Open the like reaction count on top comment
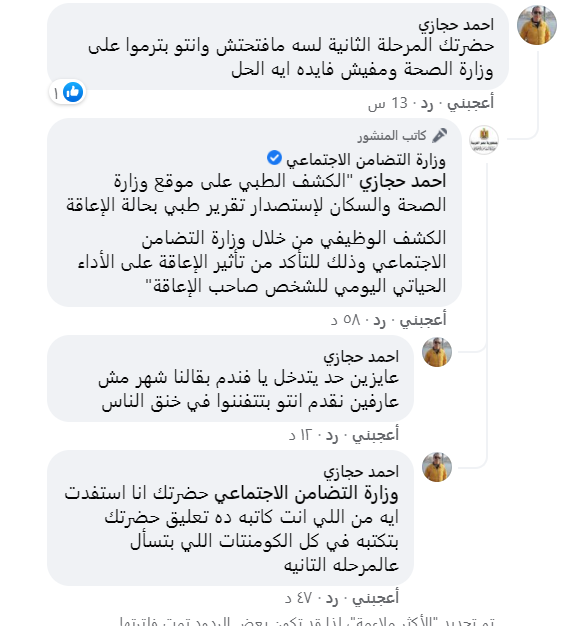This screenshot has width=577, height=626. (67, 92)
